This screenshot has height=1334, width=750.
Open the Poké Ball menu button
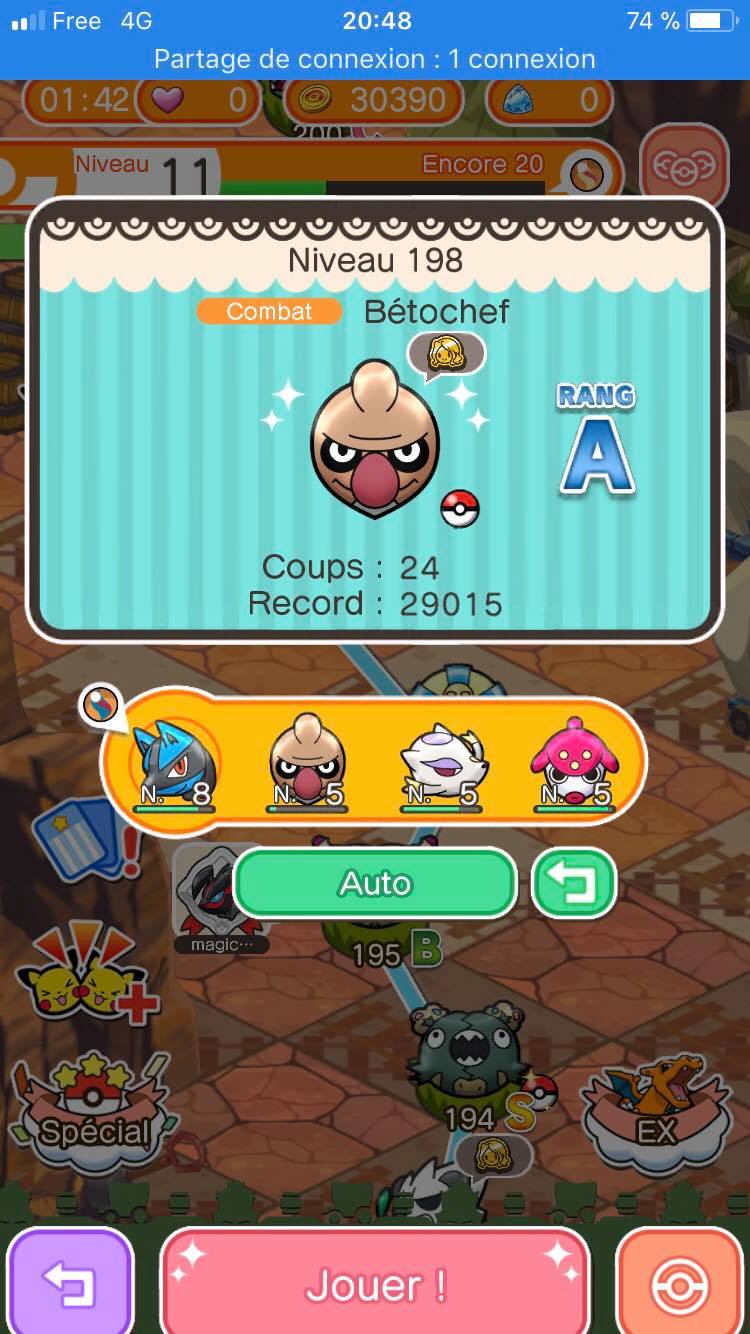(x=680, y=1284)
